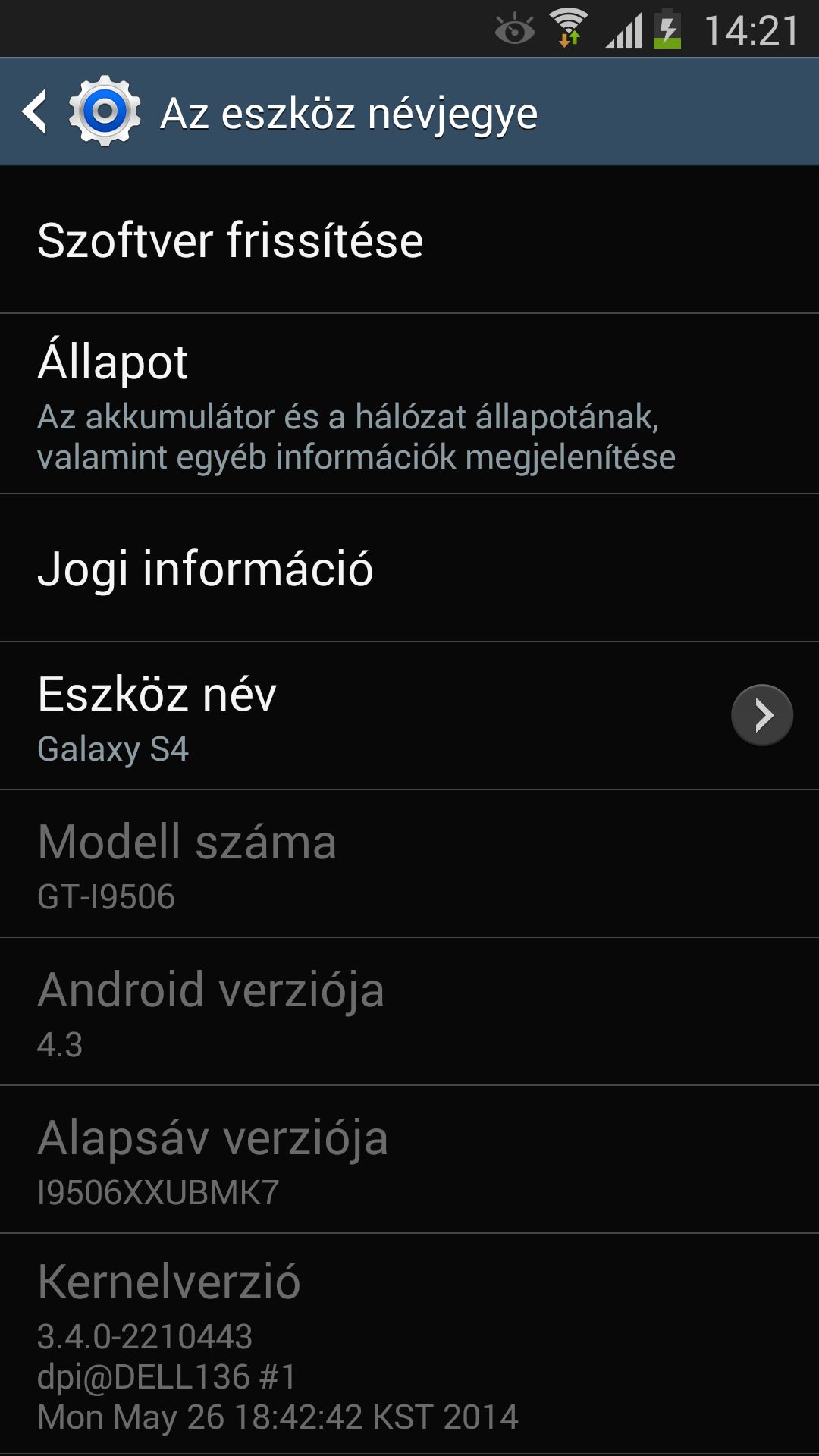Open Jogi információ
This screenshot has width=819, height=1456.
pyautogui.click(x=409, y=568)
